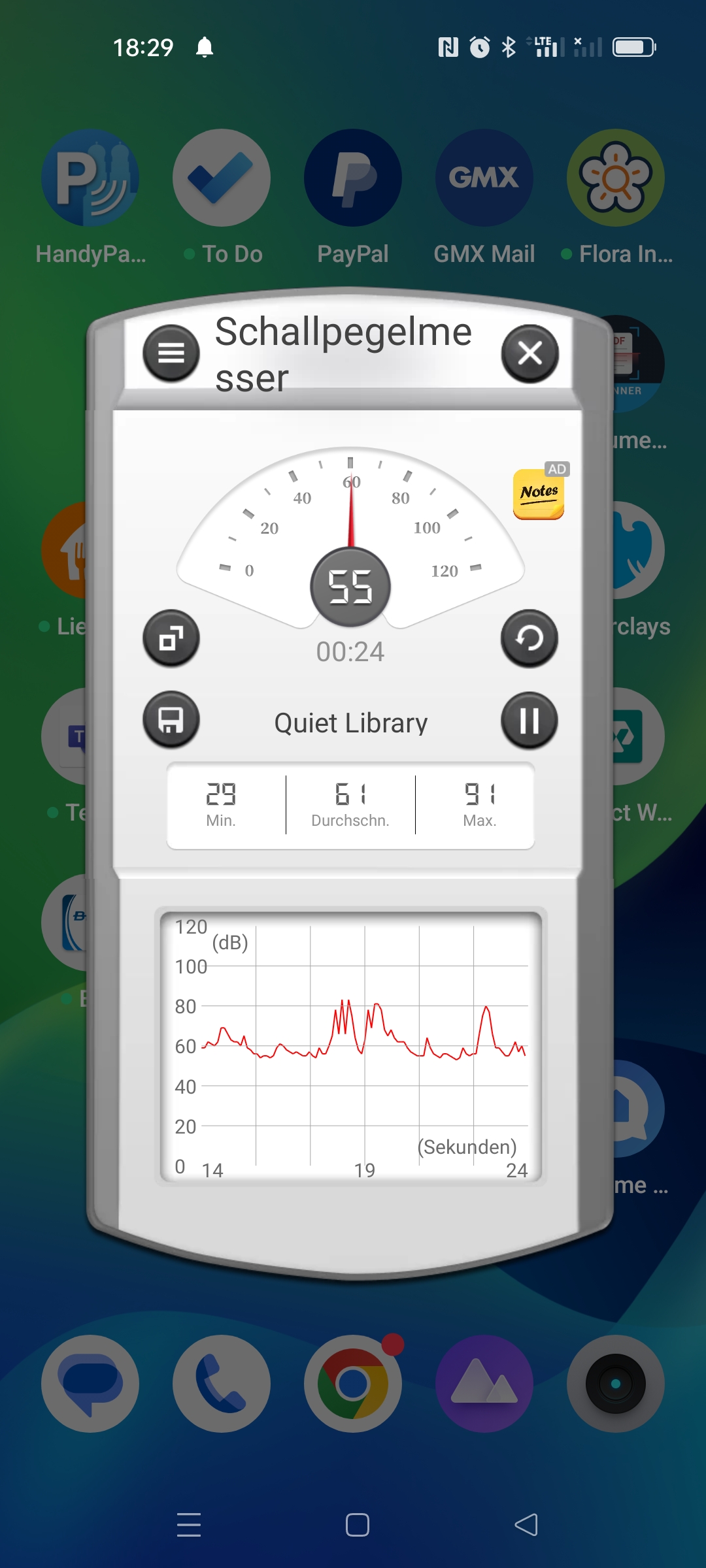Viewport: 706px width, 1568px height.
Task: Launch Chrome browser
Action: pos(353,1384)
